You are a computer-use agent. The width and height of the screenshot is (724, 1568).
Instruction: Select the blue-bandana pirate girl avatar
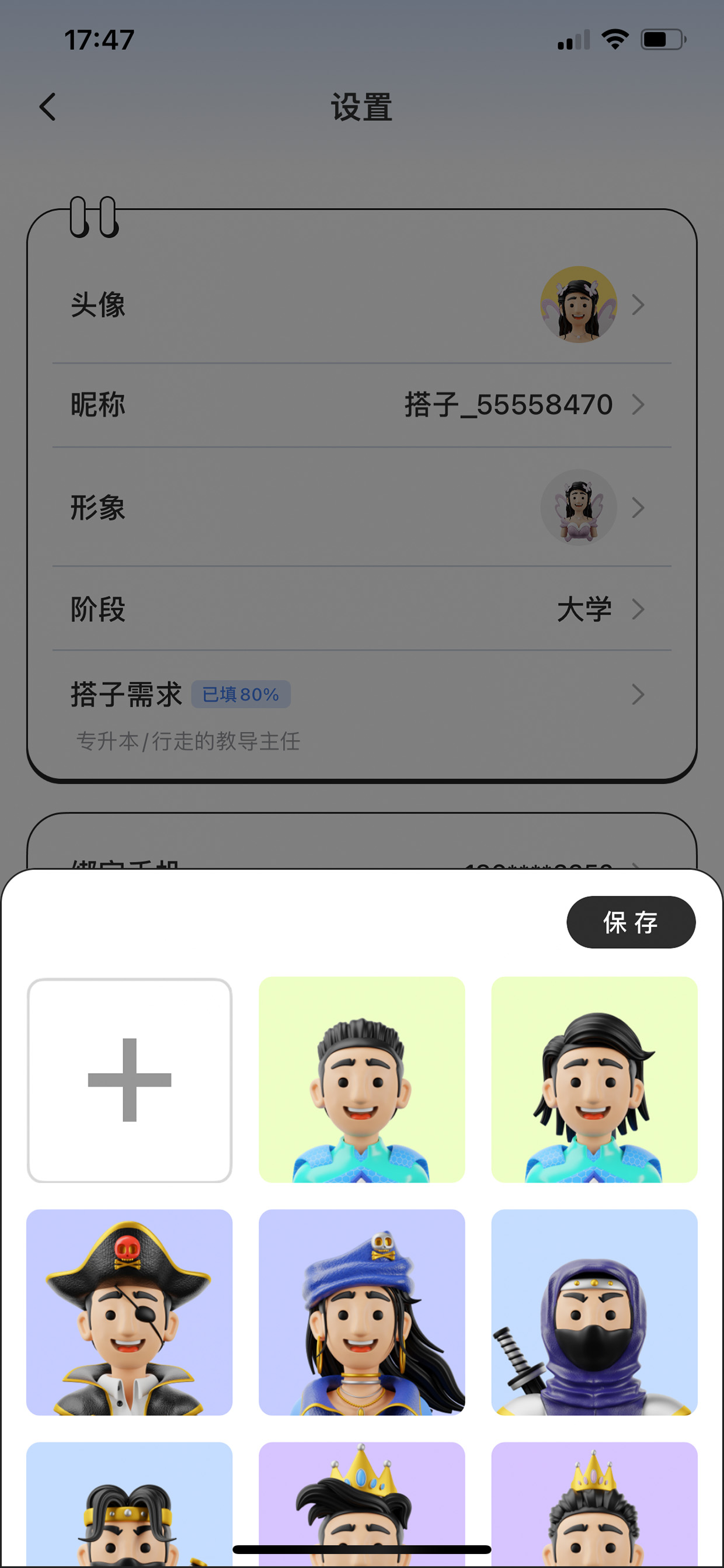362,1312
